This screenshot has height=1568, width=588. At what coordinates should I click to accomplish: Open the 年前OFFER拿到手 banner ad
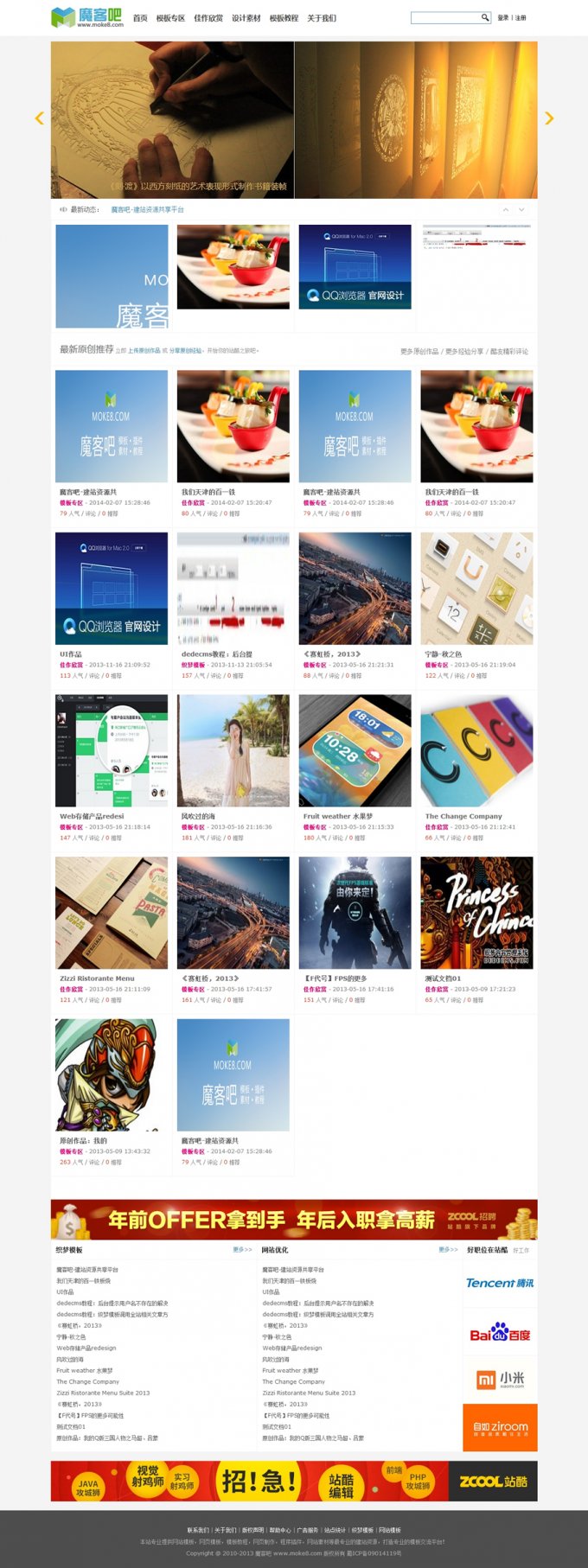point(294,1220)
